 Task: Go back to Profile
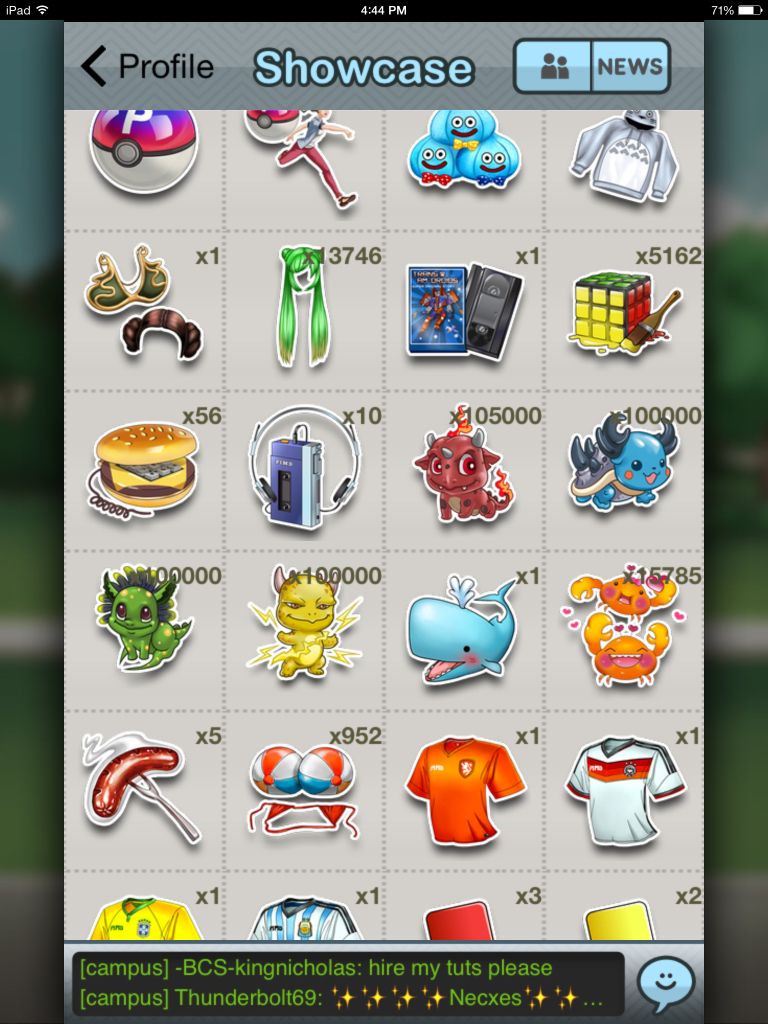[148, 67]
